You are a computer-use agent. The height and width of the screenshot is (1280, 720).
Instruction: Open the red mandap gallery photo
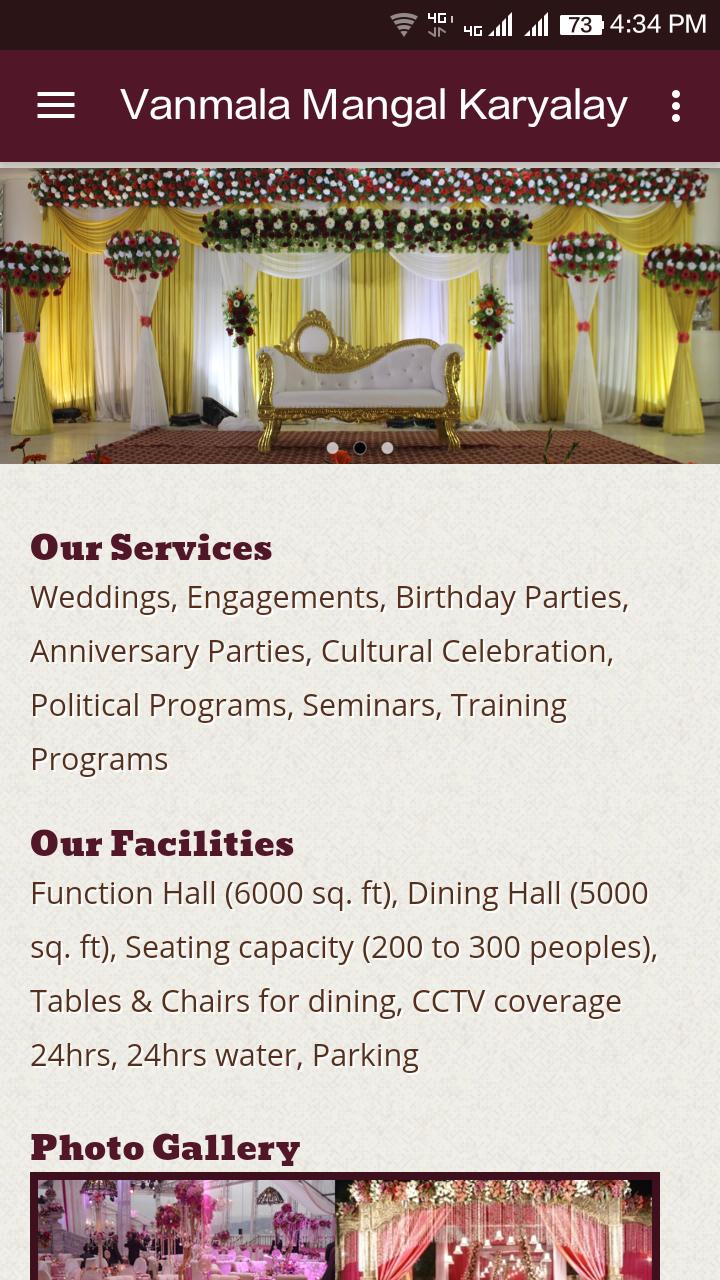[495, 1230]
